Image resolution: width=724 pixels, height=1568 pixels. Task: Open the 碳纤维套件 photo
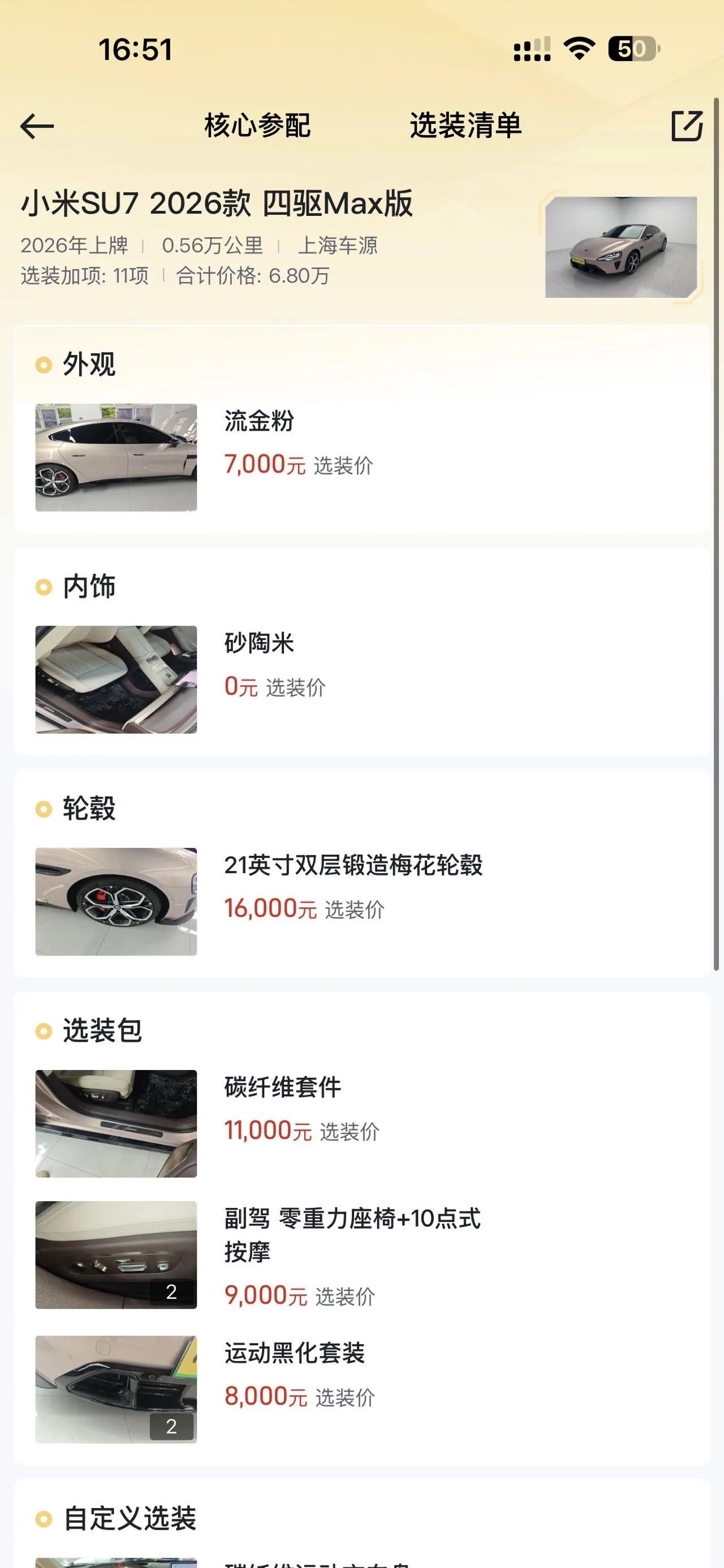point(117,1124)
